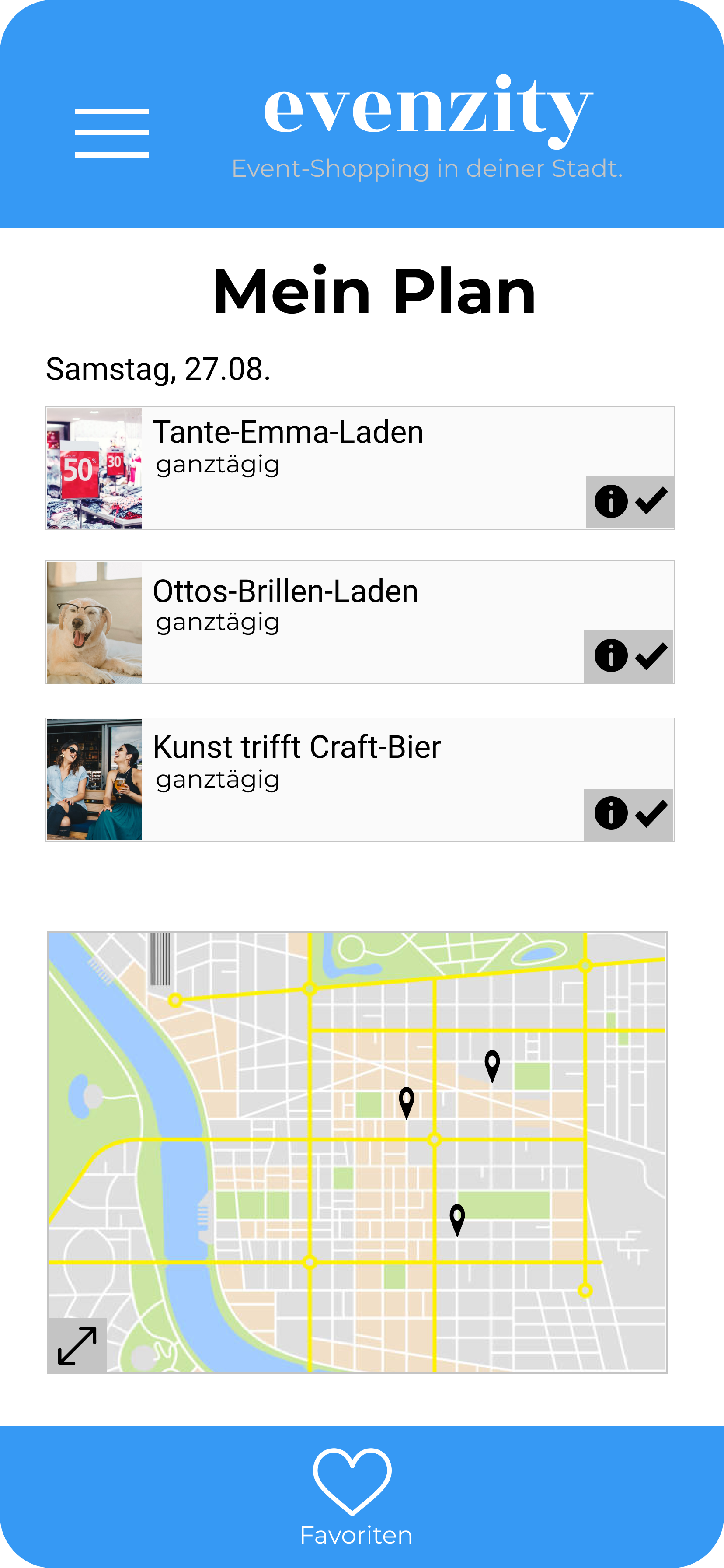Open the hamburger menu

pyautogui.click(x=112, y=133)
